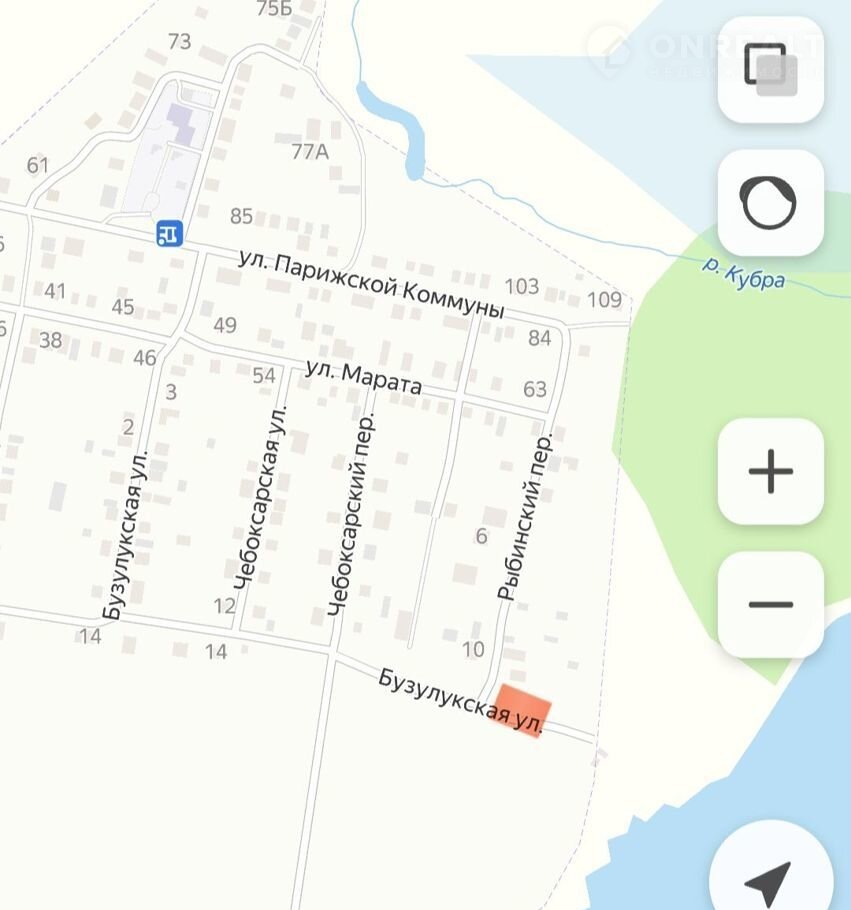The image size is (851, 910).
Task: Zoom in with the plus button
Action: point(770,471)
